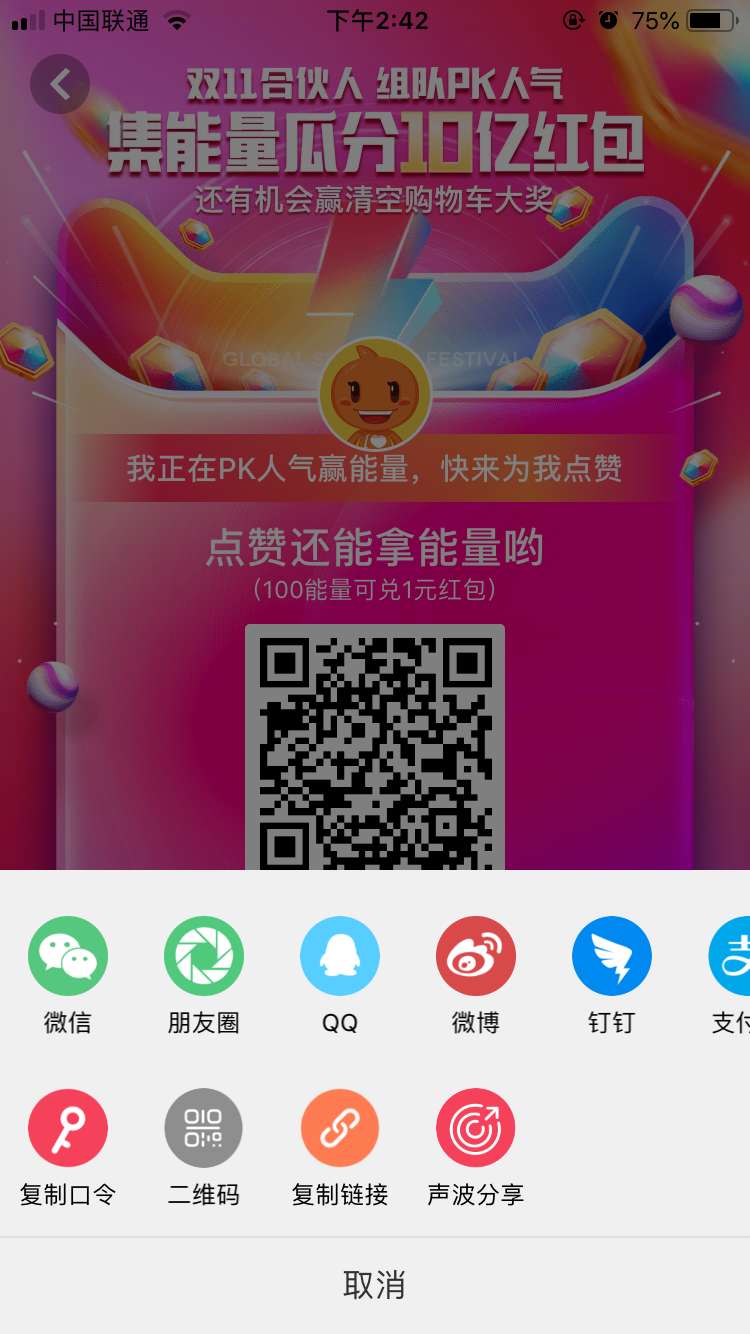
Task: Tap 复制链接 to copy share link
Action: (x=339, y=1127)
